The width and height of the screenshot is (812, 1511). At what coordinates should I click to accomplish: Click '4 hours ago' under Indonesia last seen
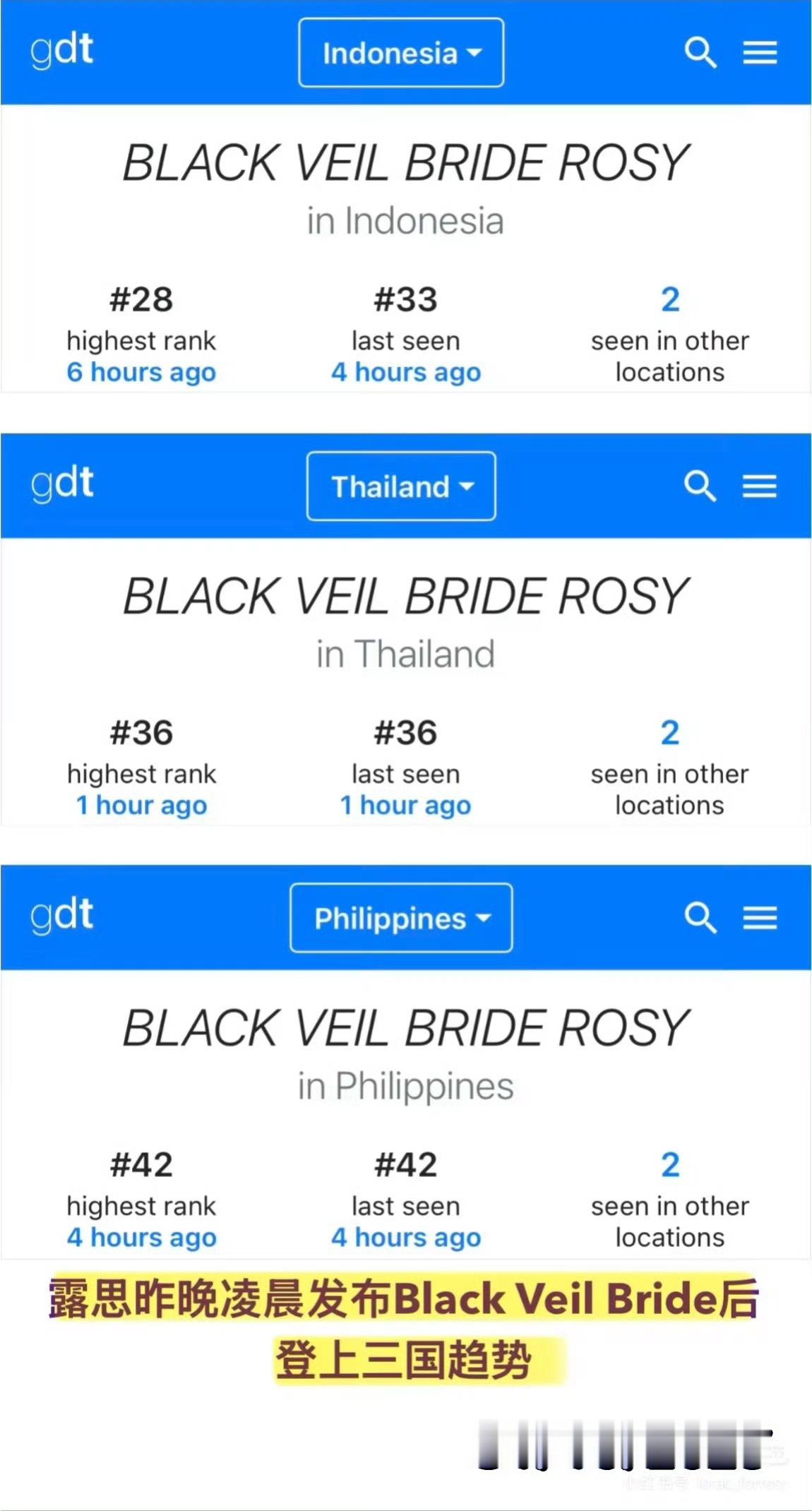(406, 372)
